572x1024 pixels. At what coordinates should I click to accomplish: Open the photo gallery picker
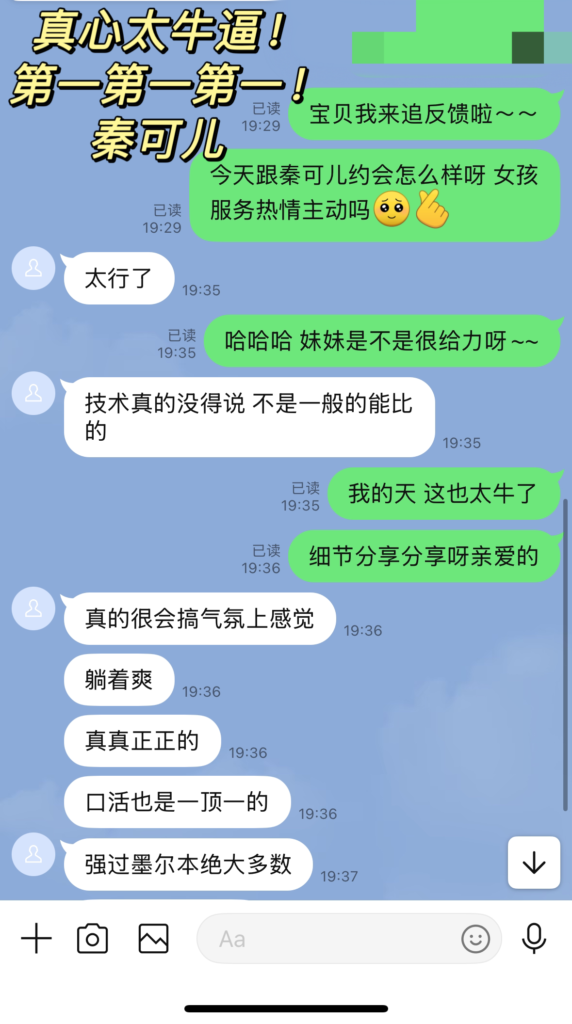click(x=153, y=939)
